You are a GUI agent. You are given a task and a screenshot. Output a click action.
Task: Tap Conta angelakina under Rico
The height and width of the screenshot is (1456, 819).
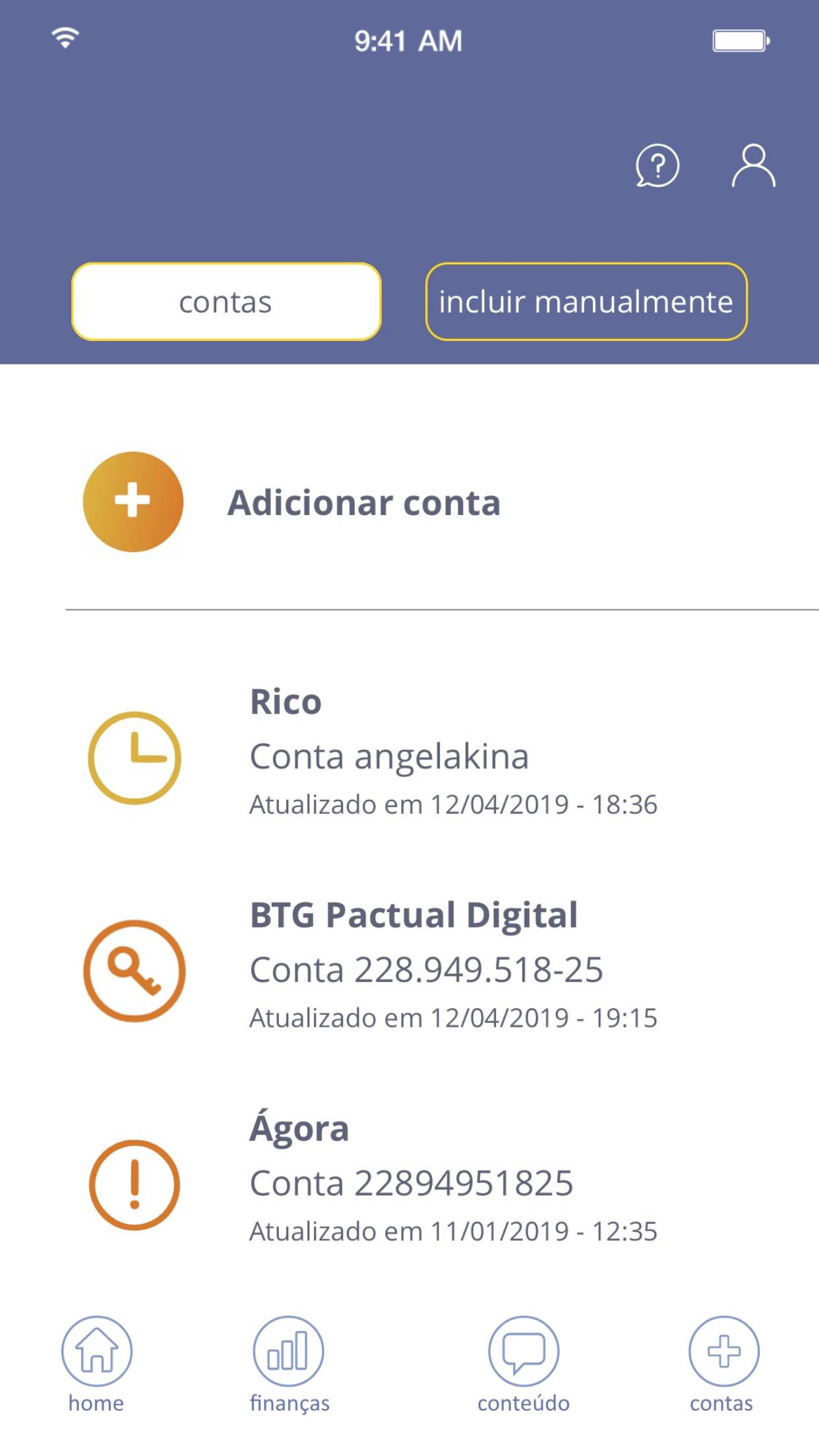(389, 756)
